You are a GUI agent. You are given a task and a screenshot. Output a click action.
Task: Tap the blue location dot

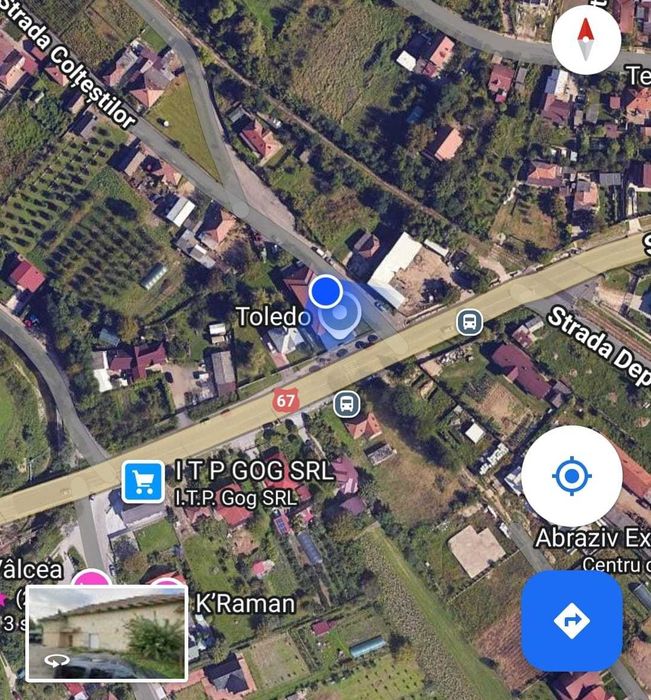tap(326, 292)
